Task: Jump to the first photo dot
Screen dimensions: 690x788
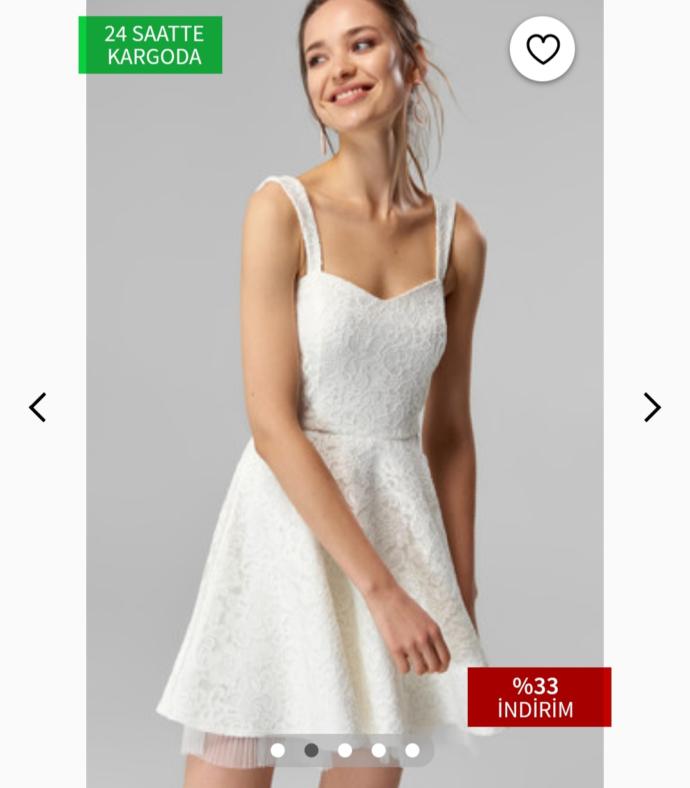Action: coord(278,750)
